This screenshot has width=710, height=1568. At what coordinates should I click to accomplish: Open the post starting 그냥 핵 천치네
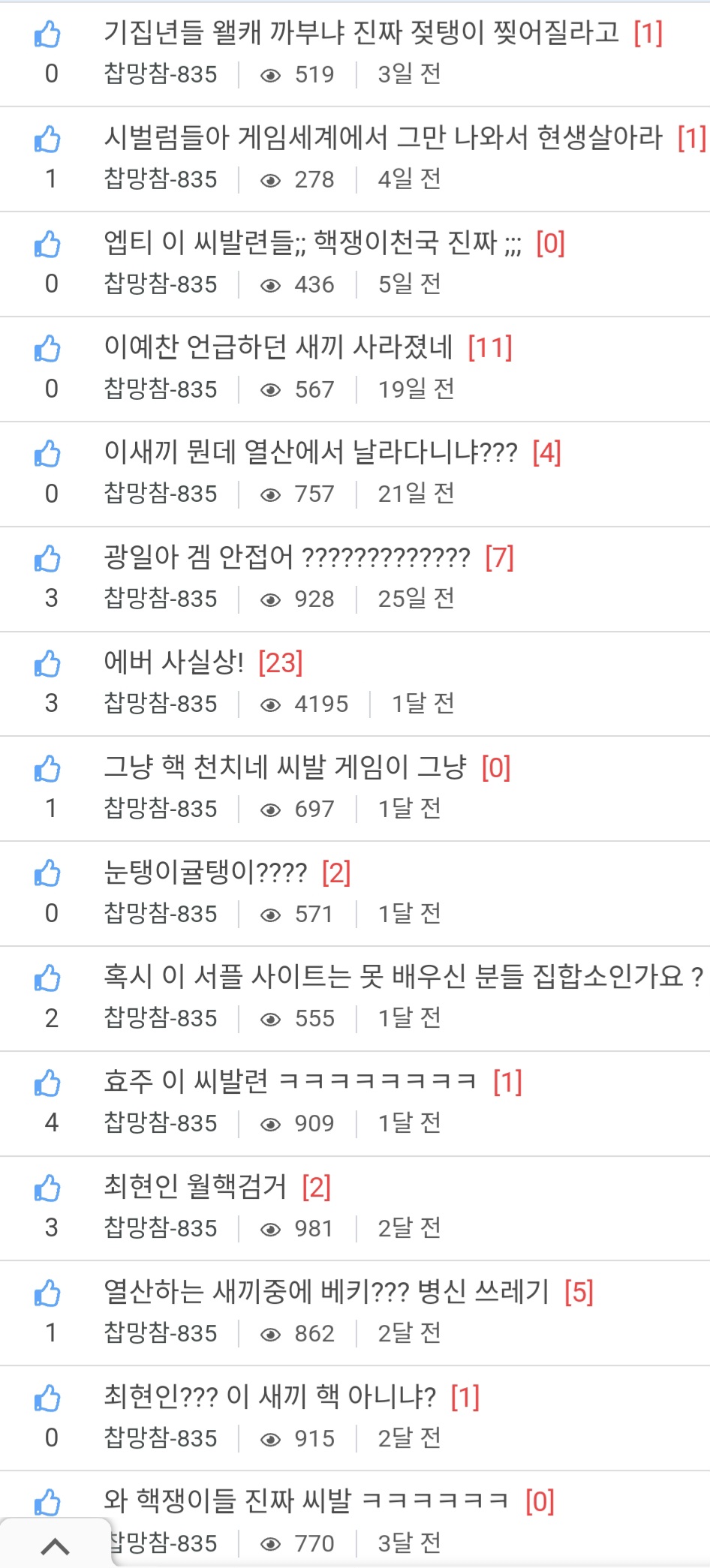tap(285, 767)
